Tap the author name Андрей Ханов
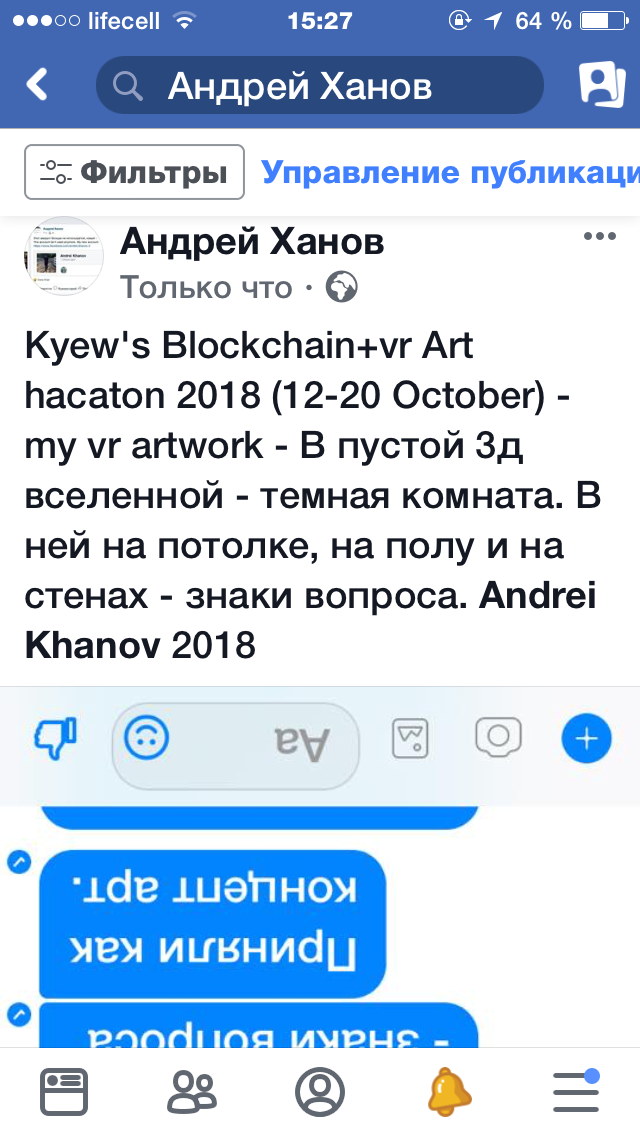The width and height of the screenshot is (640, 1136). [252, 241]
